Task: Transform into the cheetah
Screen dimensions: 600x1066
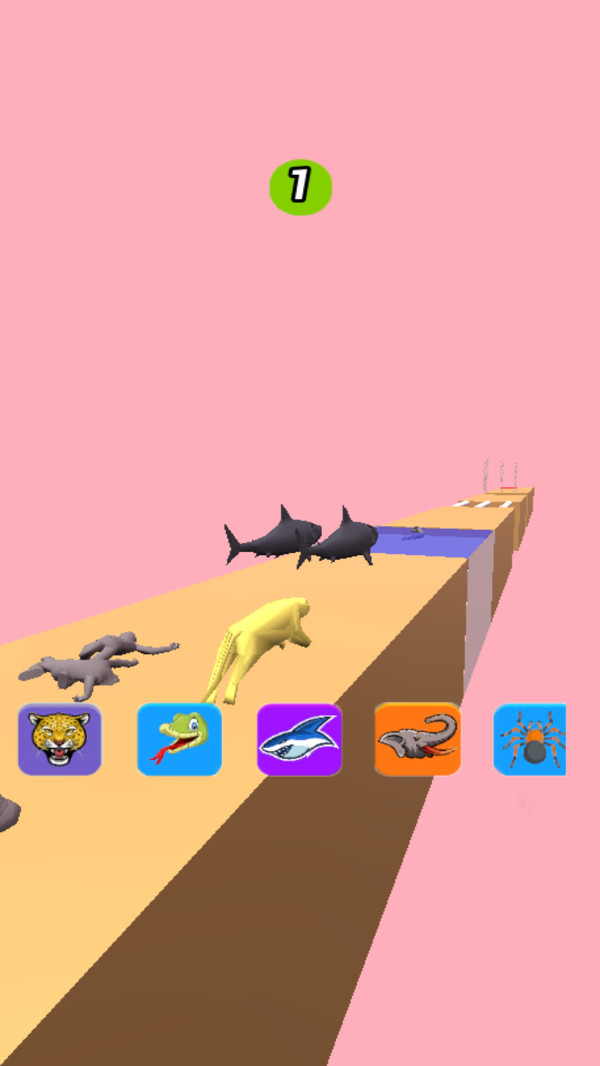Action: 59,739
